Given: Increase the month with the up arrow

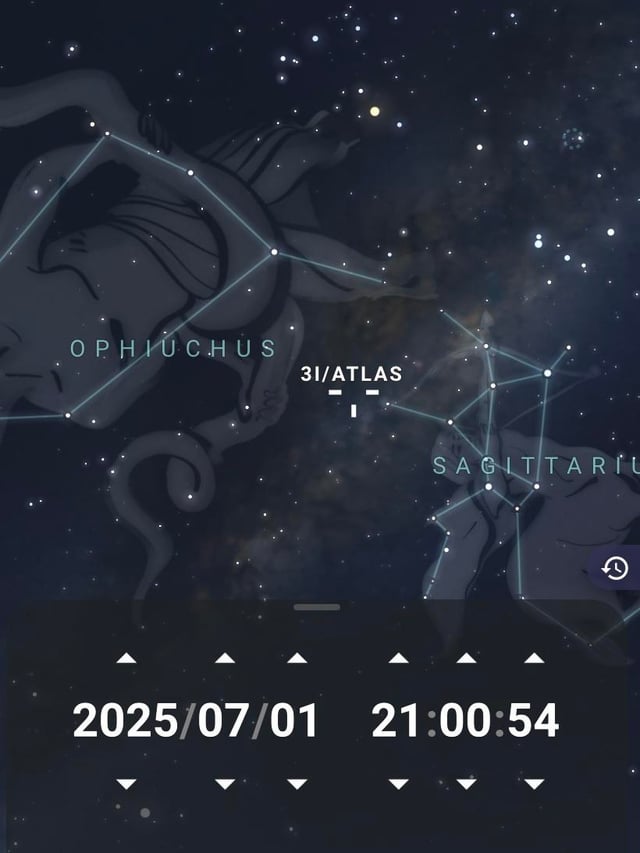Looking at the screenshot, I should pyautogui.click(x=225, y=658).
